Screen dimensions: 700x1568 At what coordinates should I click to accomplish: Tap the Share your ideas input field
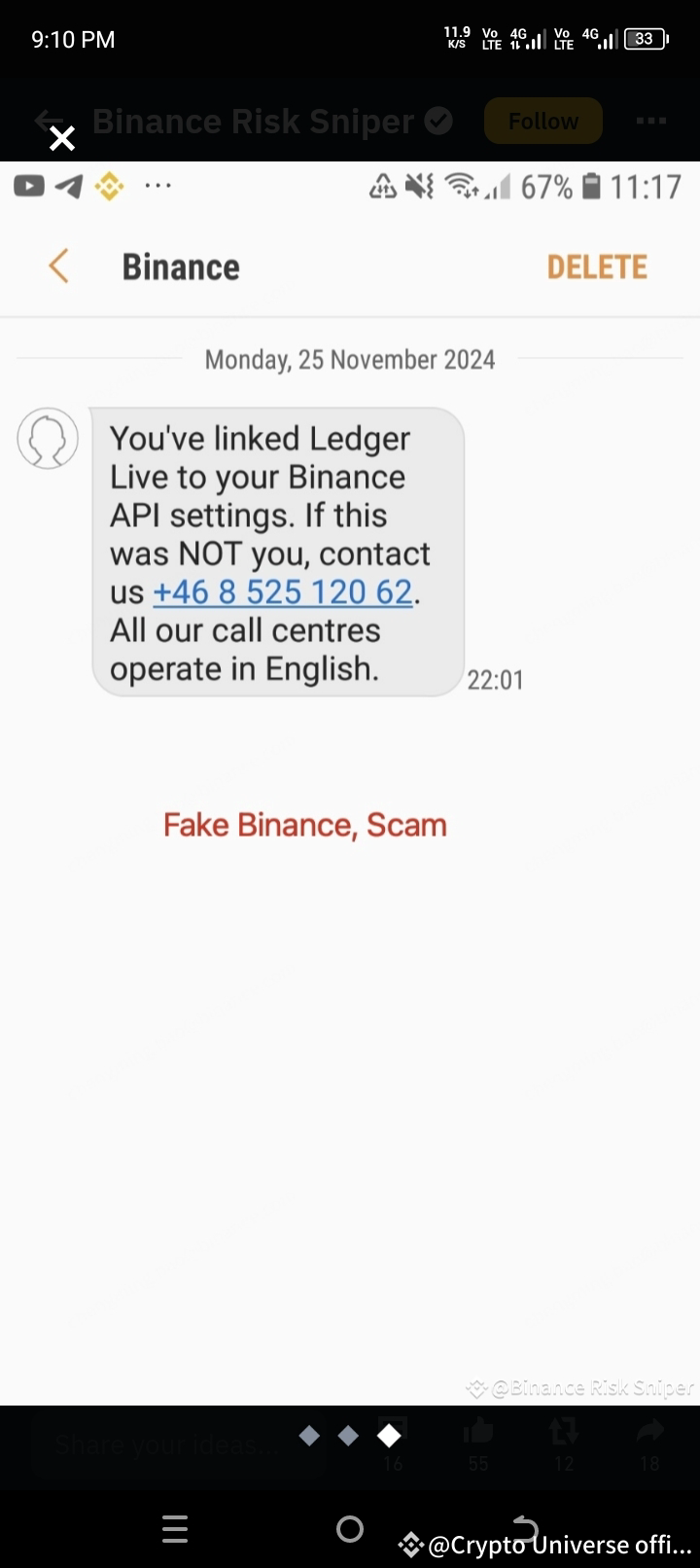[x=165, y=1444]
